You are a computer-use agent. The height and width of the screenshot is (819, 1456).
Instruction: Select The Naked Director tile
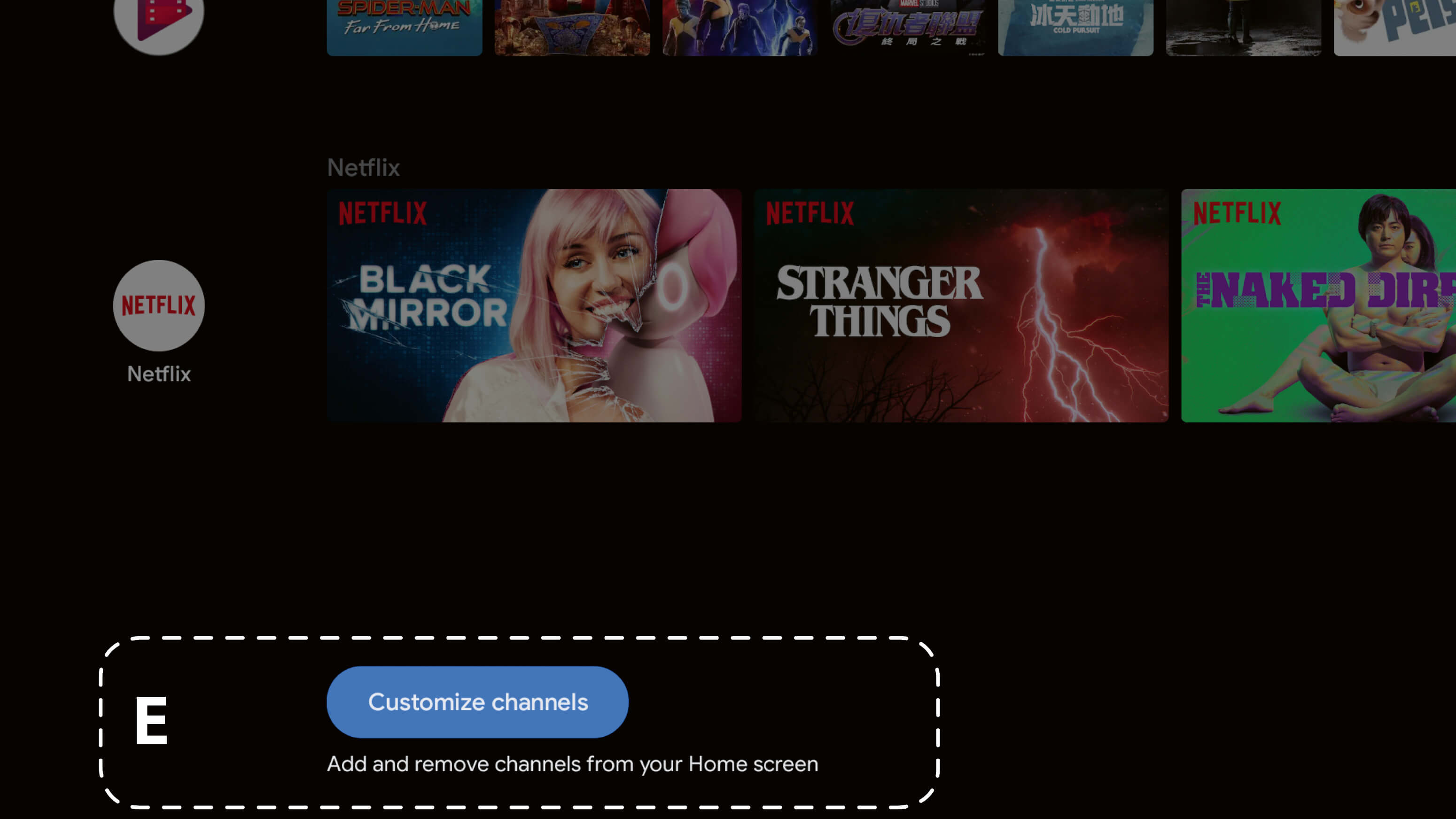tap(1318, 305)
